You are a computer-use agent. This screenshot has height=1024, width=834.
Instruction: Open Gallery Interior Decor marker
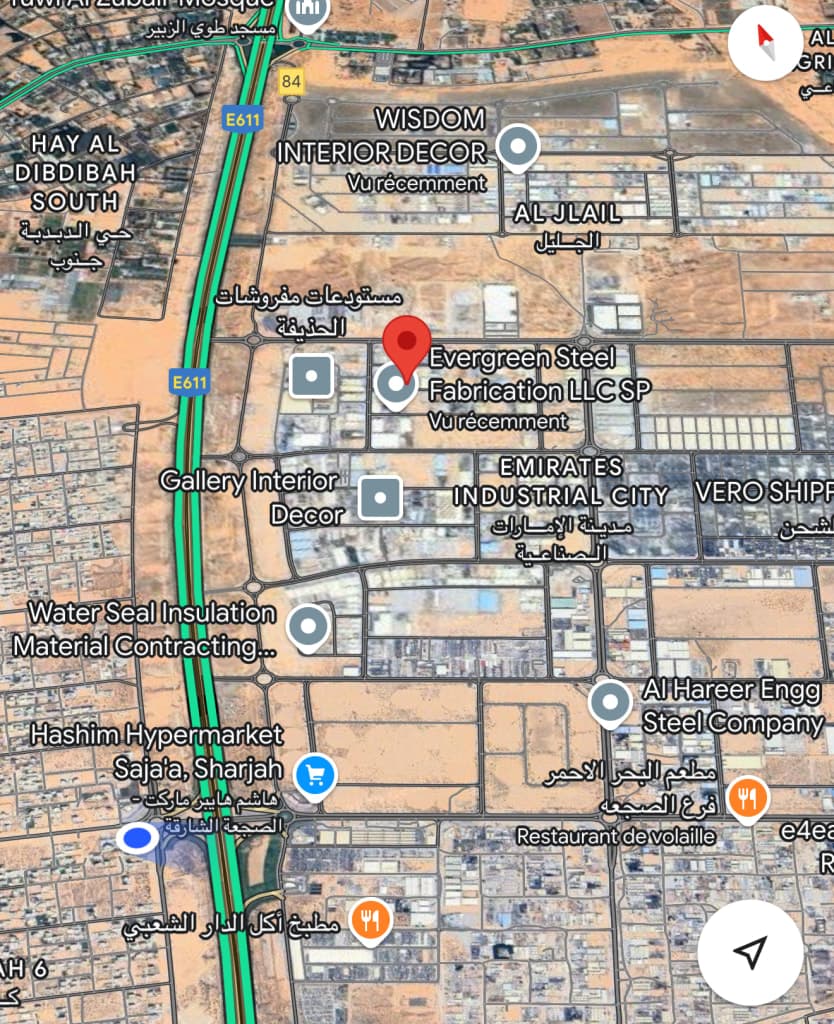click(x=379, y=497)
